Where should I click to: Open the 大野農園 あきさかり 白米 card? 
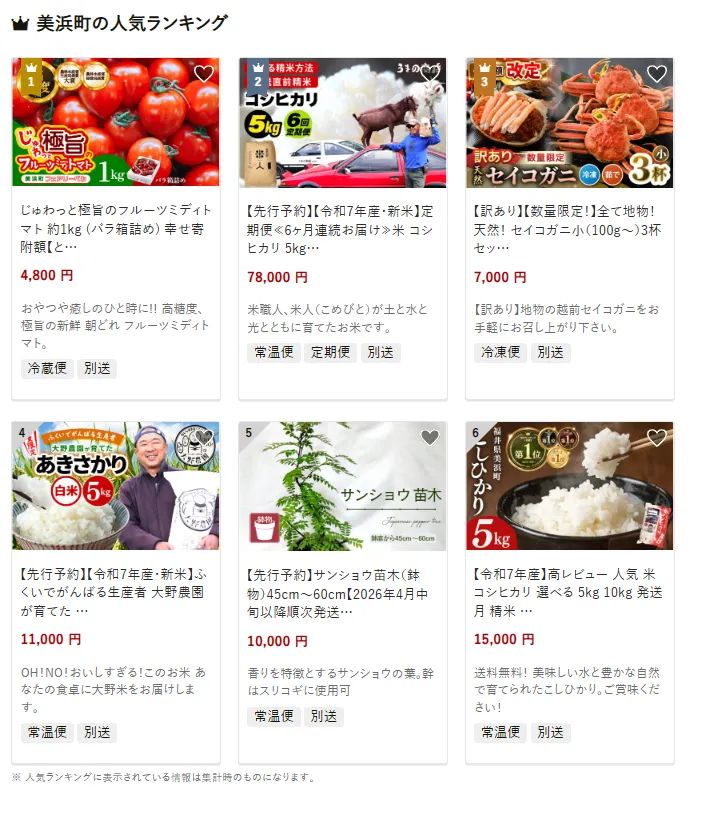(115, 592)
